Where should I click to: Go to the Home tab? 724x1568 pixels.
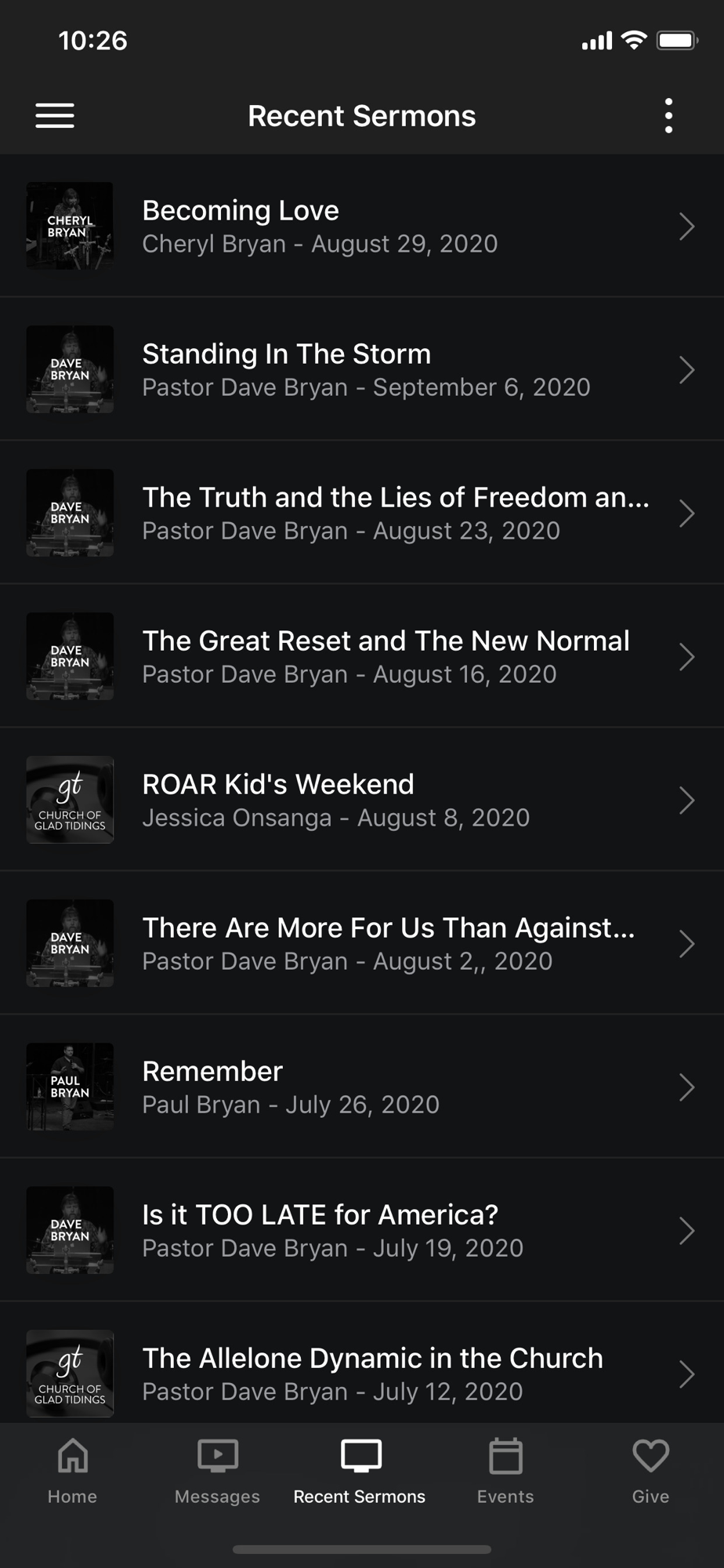coord(72,1472)
